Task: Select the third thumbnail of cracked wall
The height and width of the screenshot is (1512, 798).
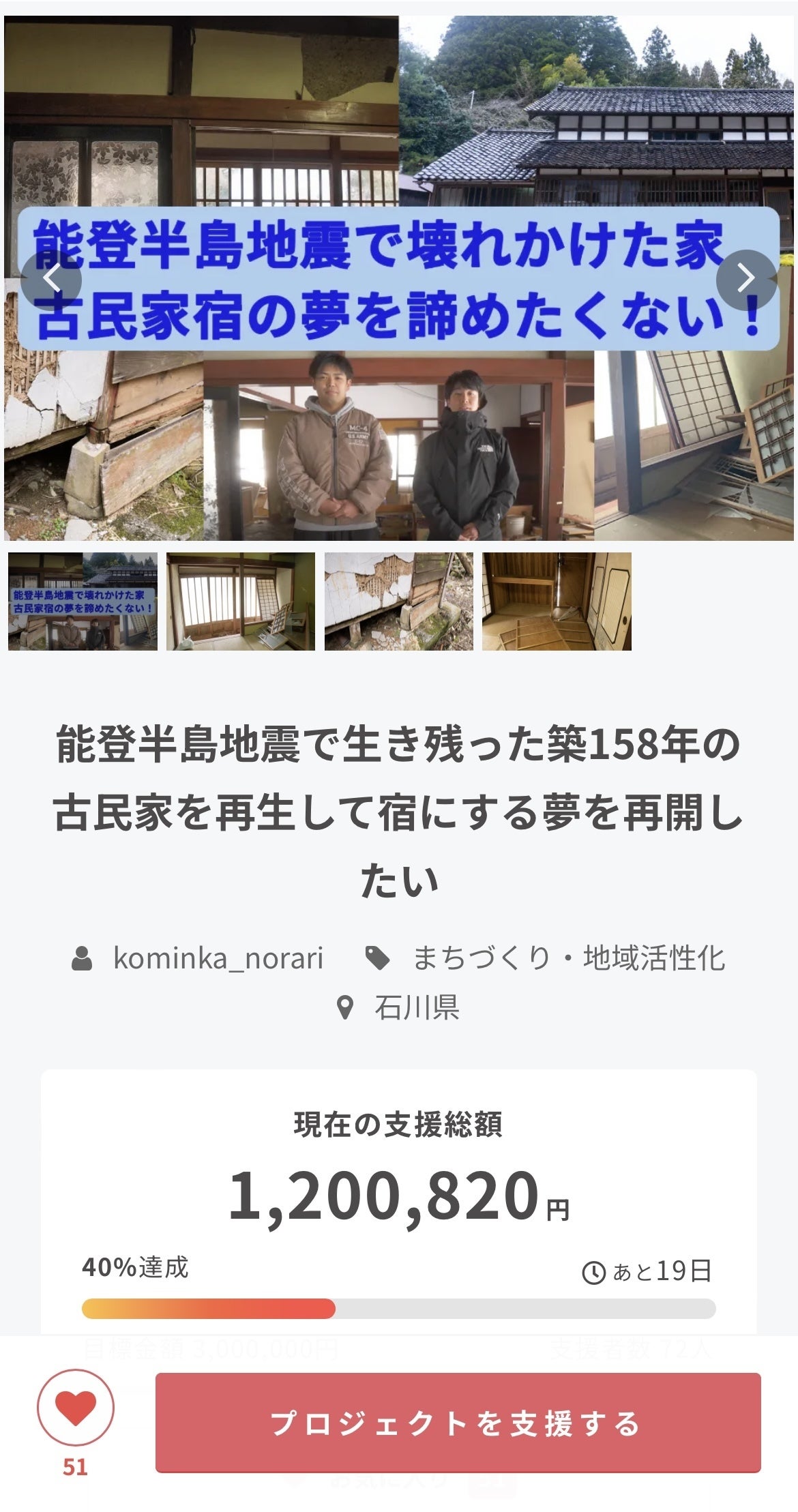Action: tap(399, 601)
